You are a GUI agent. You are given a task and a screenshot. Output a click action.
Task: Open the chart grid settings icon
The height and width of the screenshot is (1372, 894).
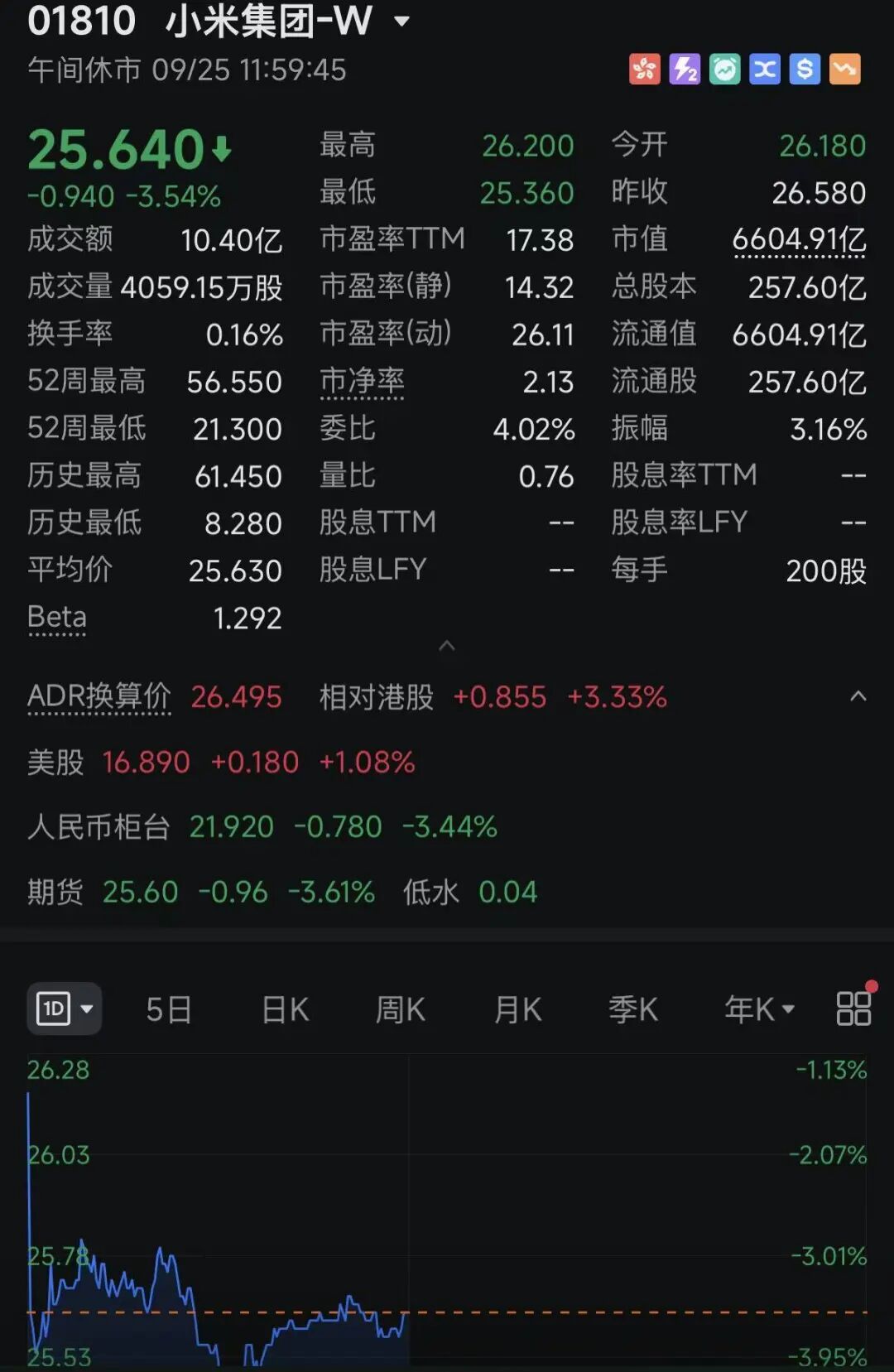854,1009
